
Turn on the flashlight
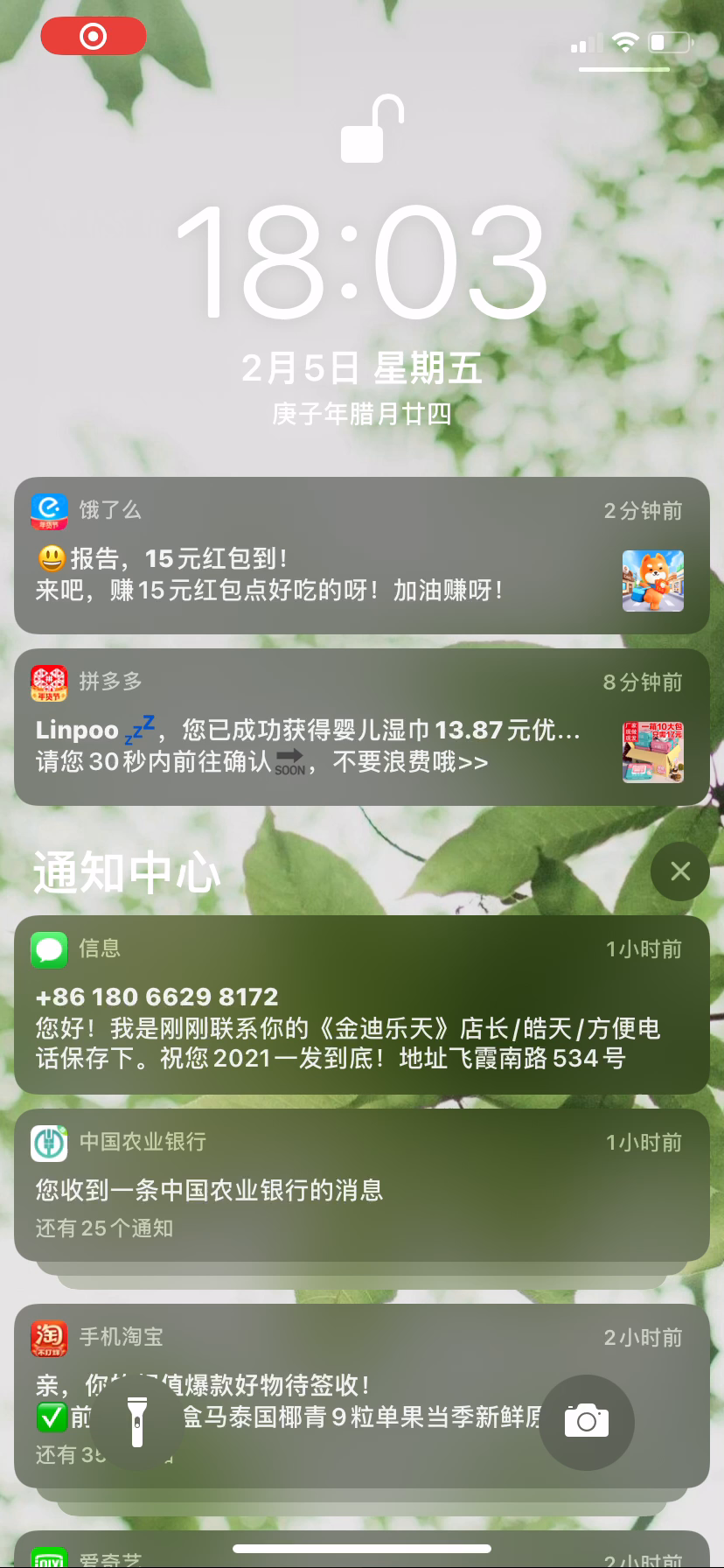(136, 1422)
